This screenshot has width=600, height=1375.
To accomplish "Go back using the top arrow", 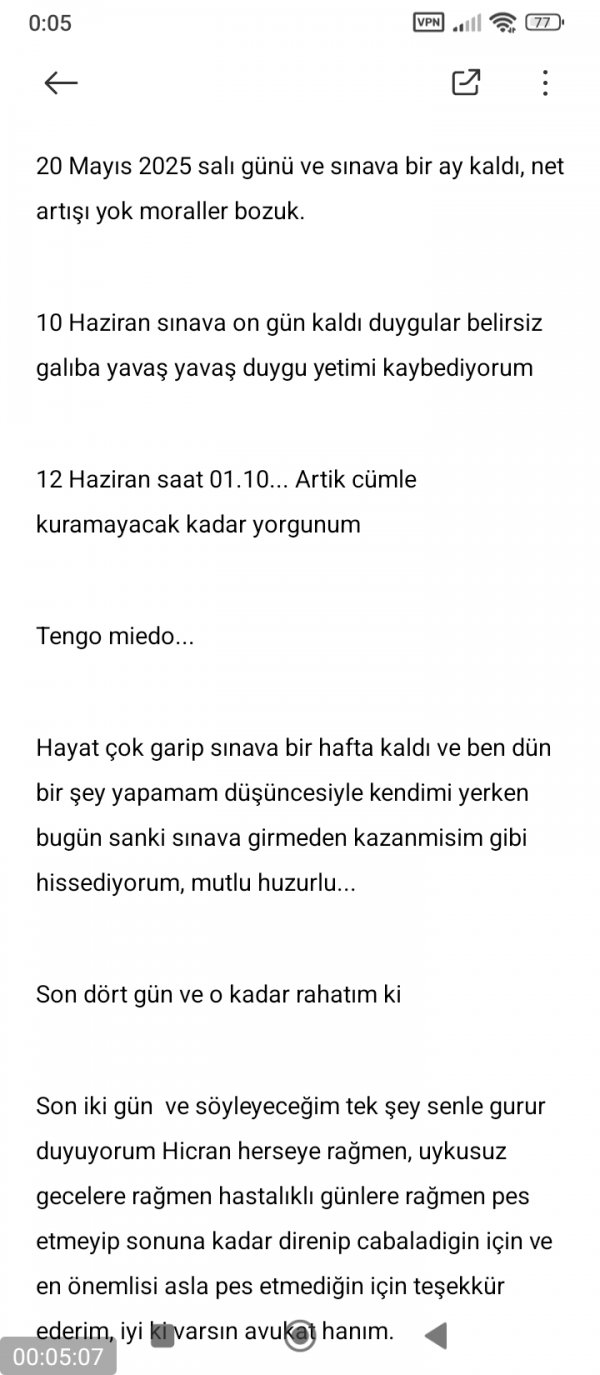I will [x=61, y=84].
